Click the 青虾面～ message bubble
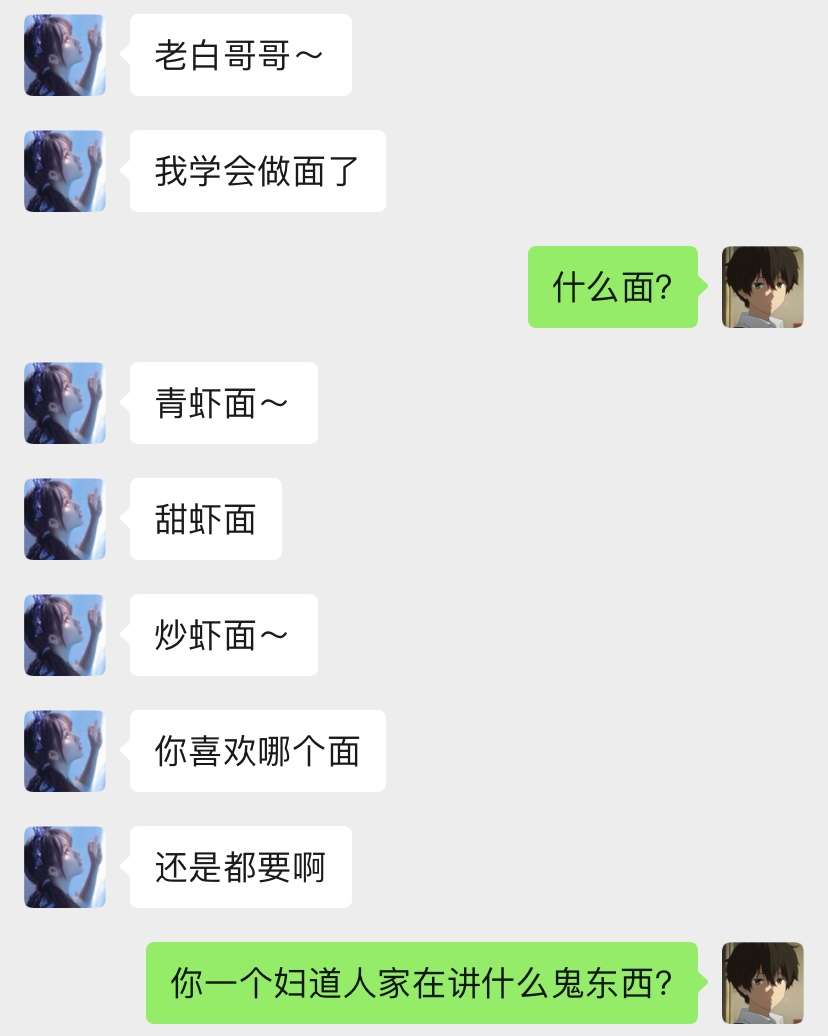 pyautogui.click(x=223, y=403)
